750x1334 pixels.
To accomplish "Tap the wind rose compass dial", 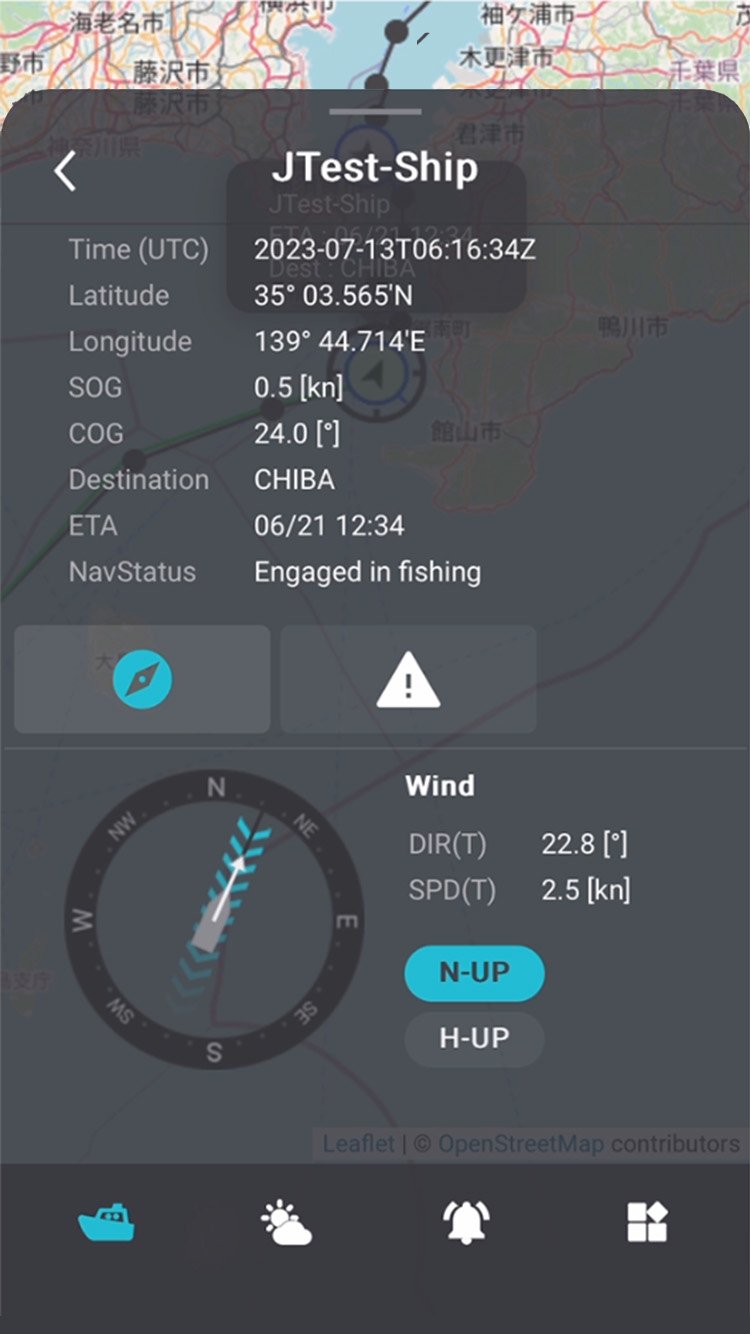I will 215,915.
